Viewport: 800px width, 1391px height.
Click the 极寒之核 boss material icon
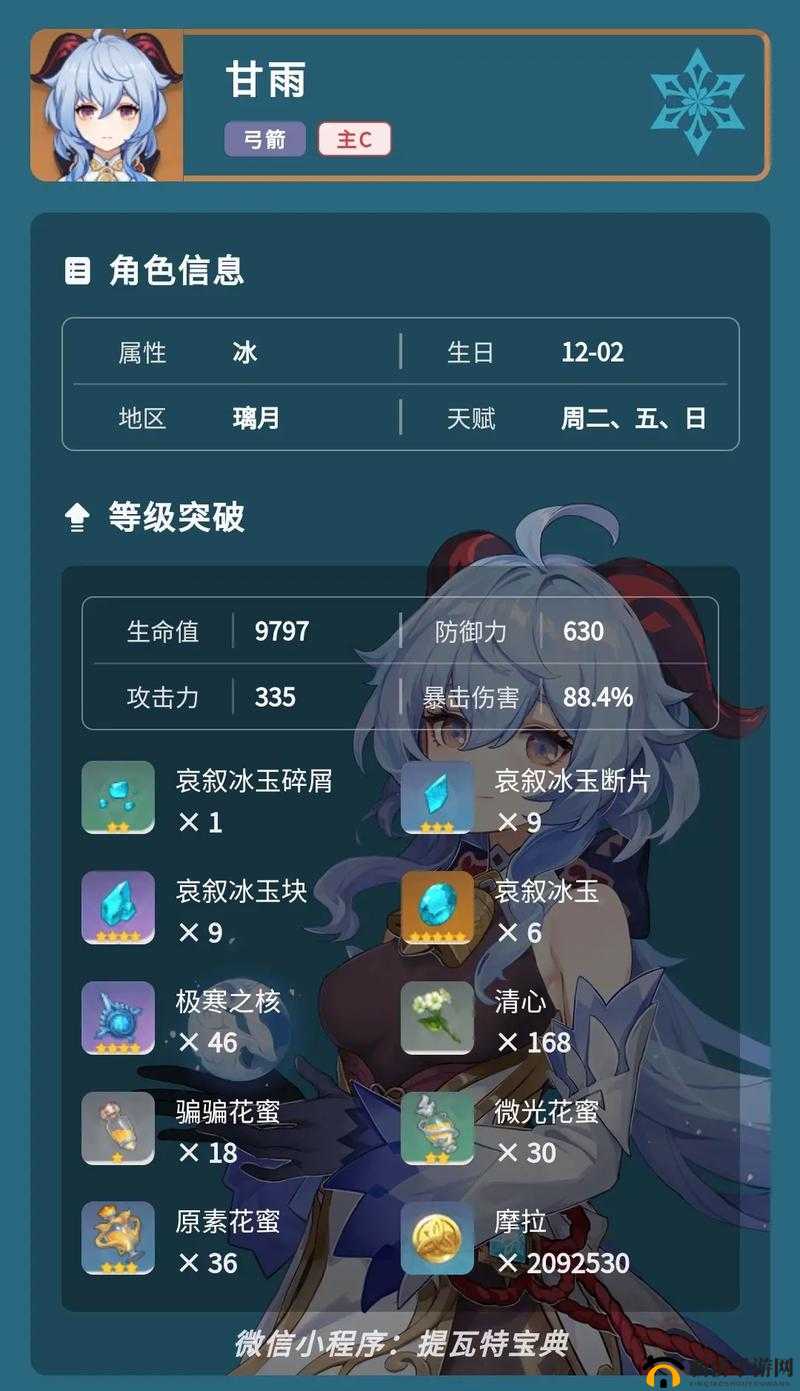tap(119, 1018)
